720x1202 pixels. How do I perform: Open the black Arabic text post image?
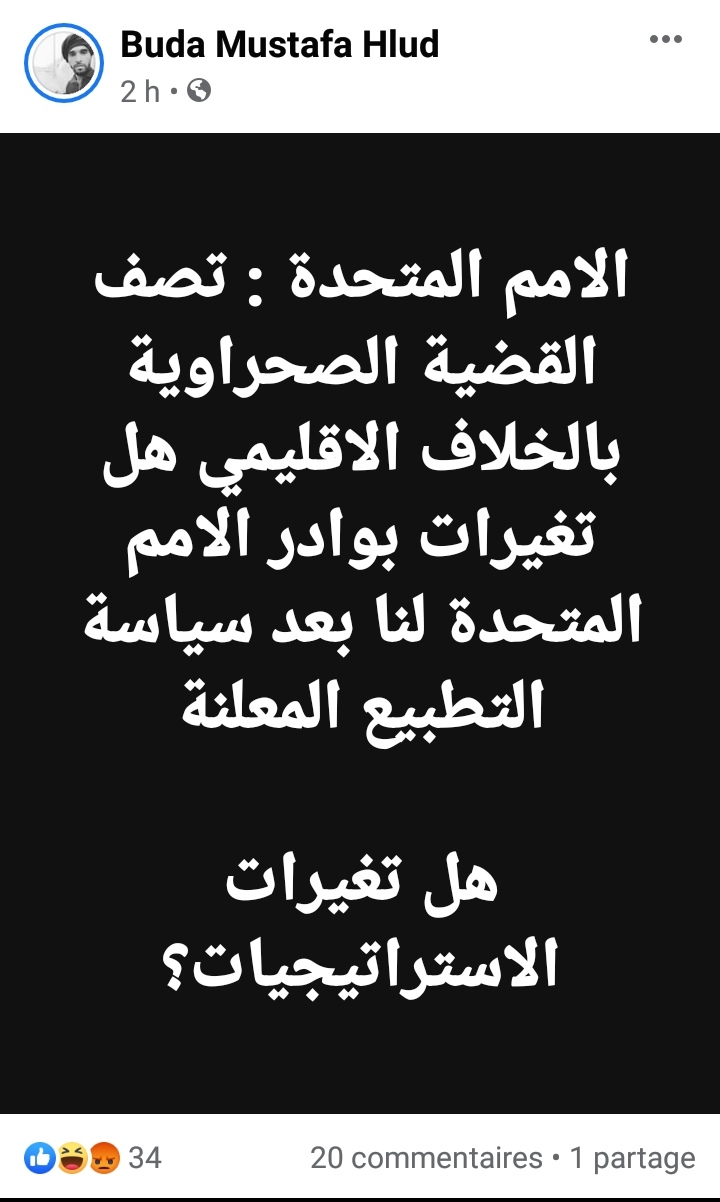(360, 620)
